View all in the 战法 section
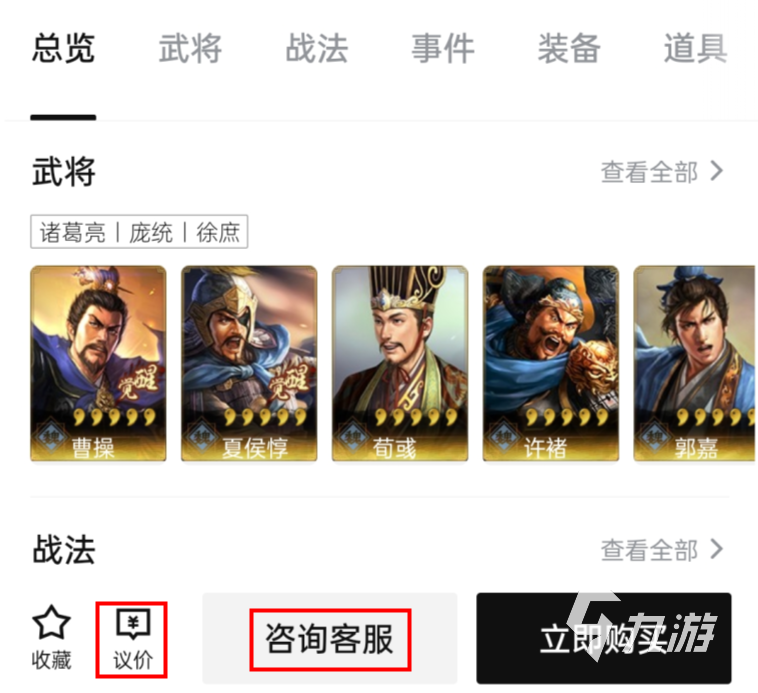 (661, 549)
